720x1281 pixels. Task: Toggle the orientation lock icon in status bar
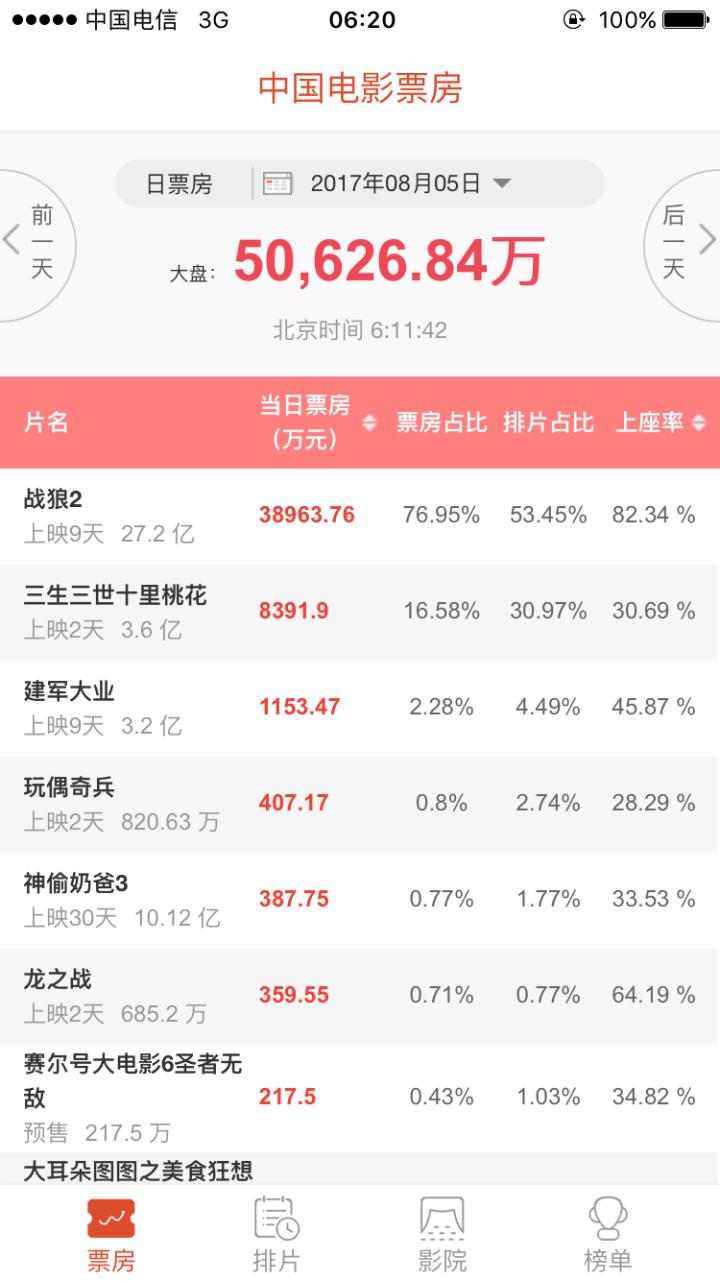573,18
